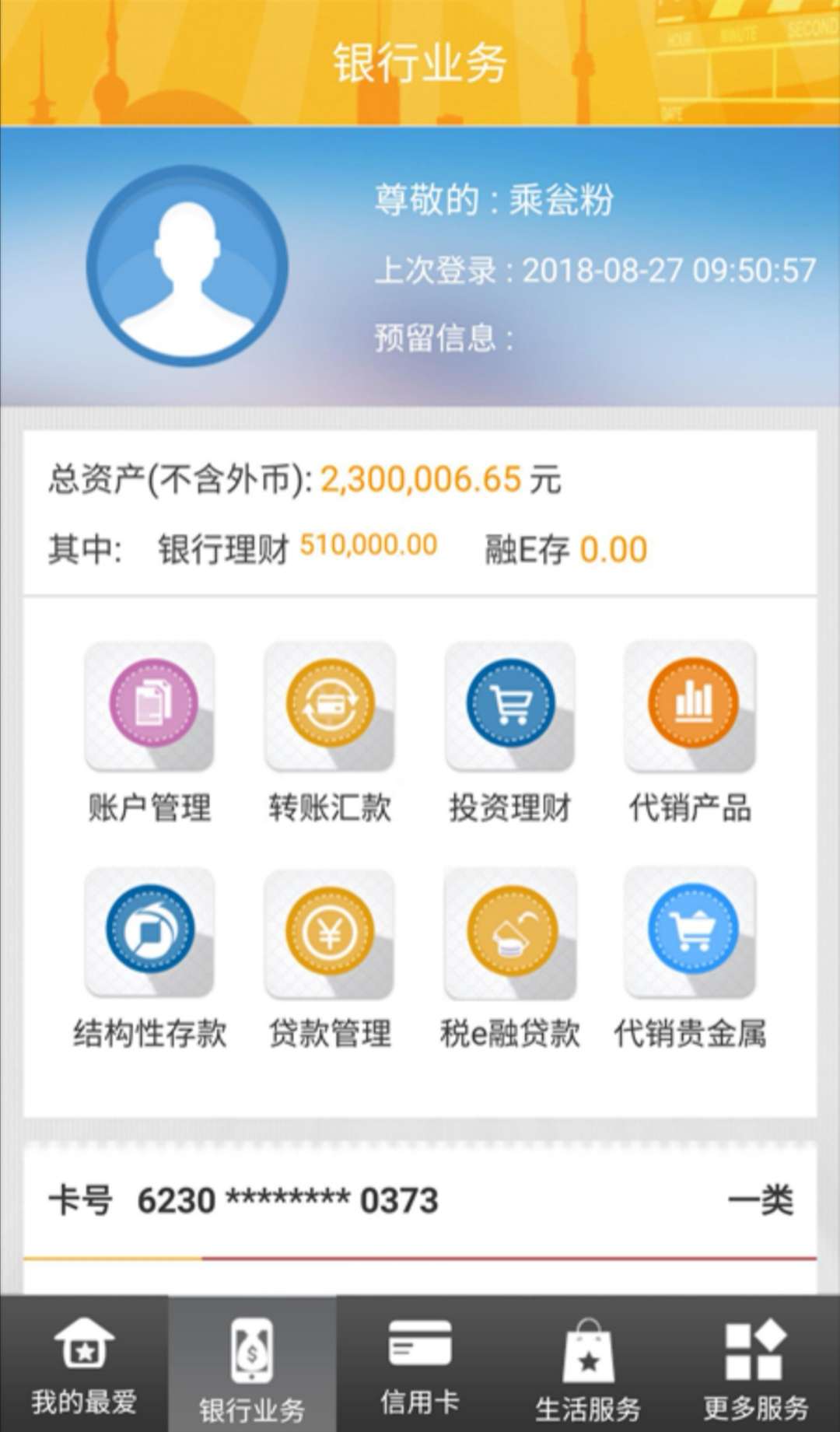Open card 6230 ******** 0373 details
The height and width of the screenshot is (1432, 840).
[x=420, y=1200]
